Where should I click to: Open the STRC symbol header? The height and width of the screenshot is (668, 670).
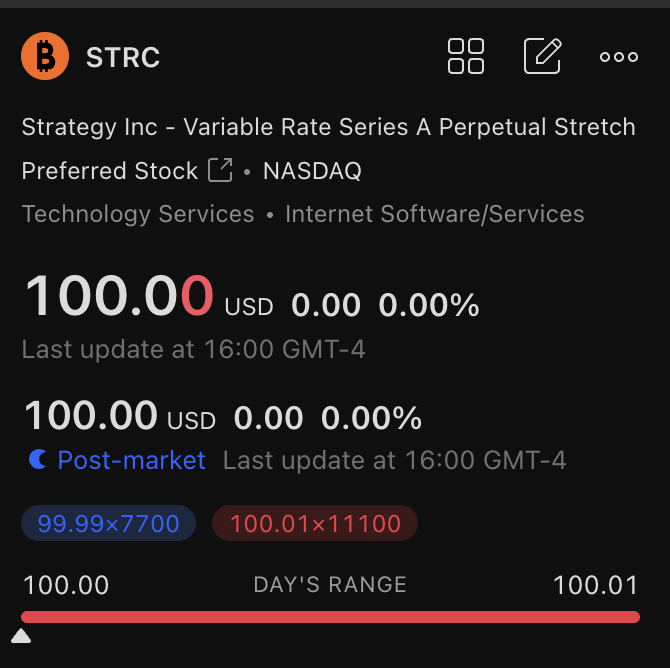coord(122,57)
